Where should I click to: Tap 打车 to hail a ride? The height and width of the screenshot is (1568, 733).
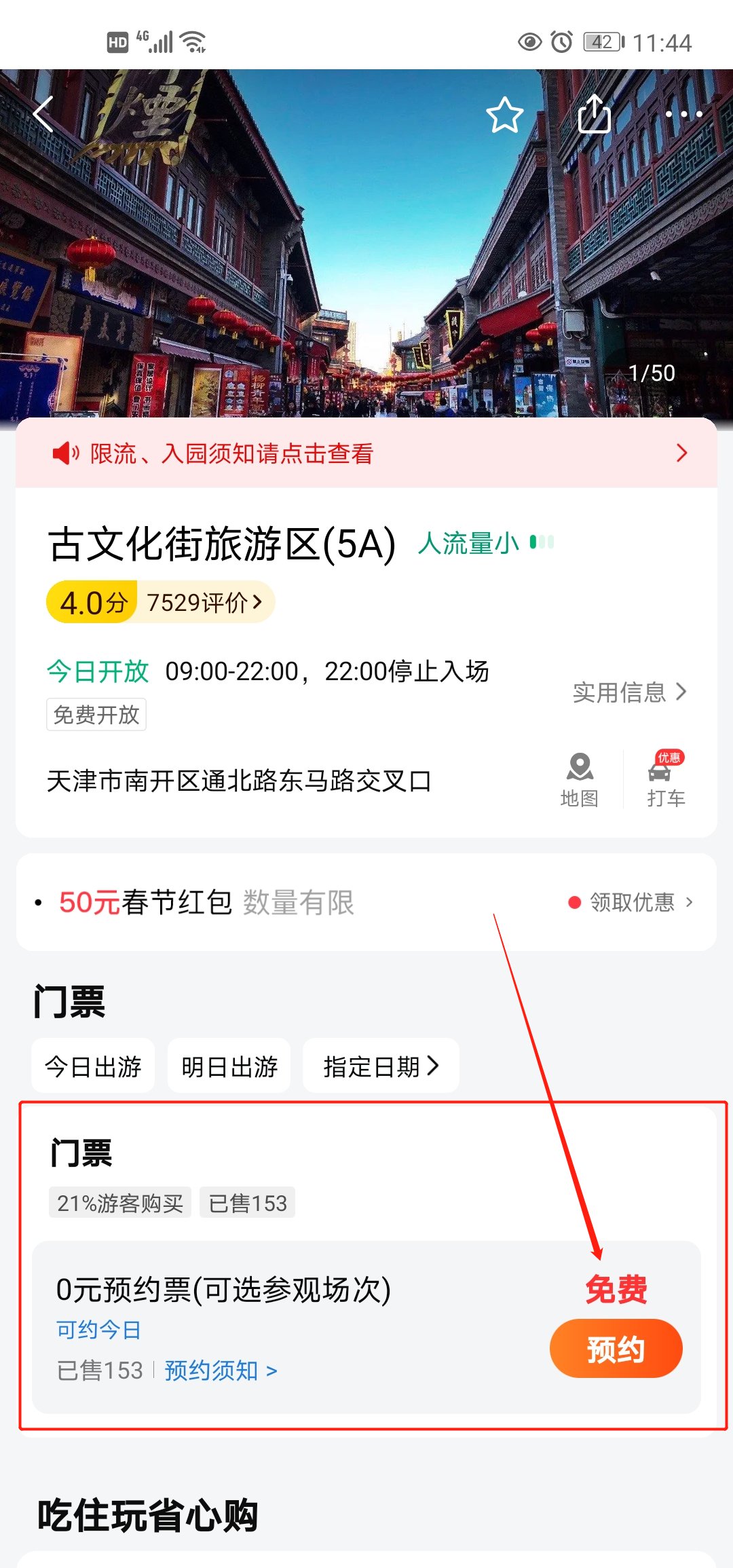coord(666,781)
